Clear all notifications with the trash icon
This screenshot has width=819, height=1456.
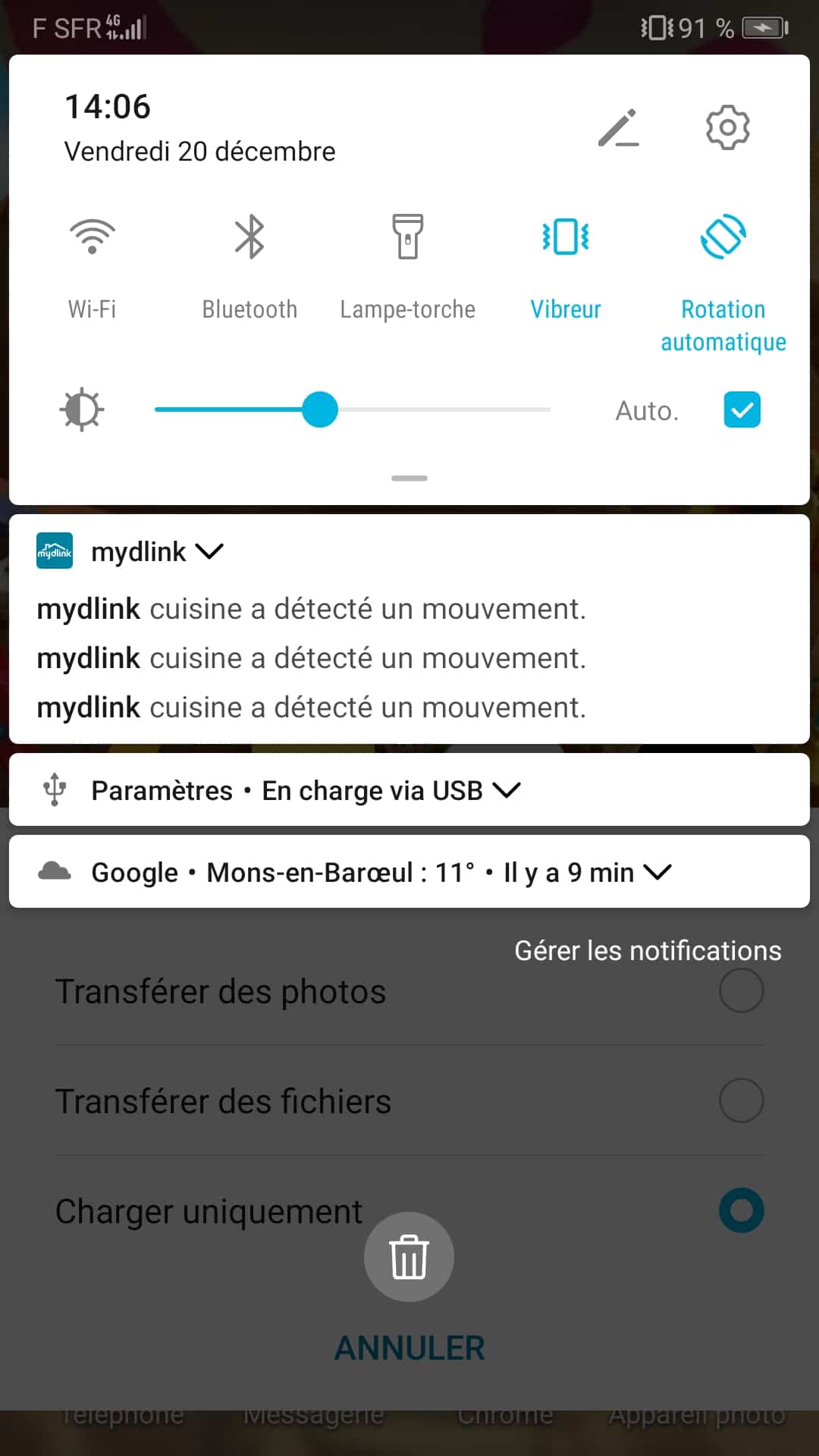[x=409, y=1257]
